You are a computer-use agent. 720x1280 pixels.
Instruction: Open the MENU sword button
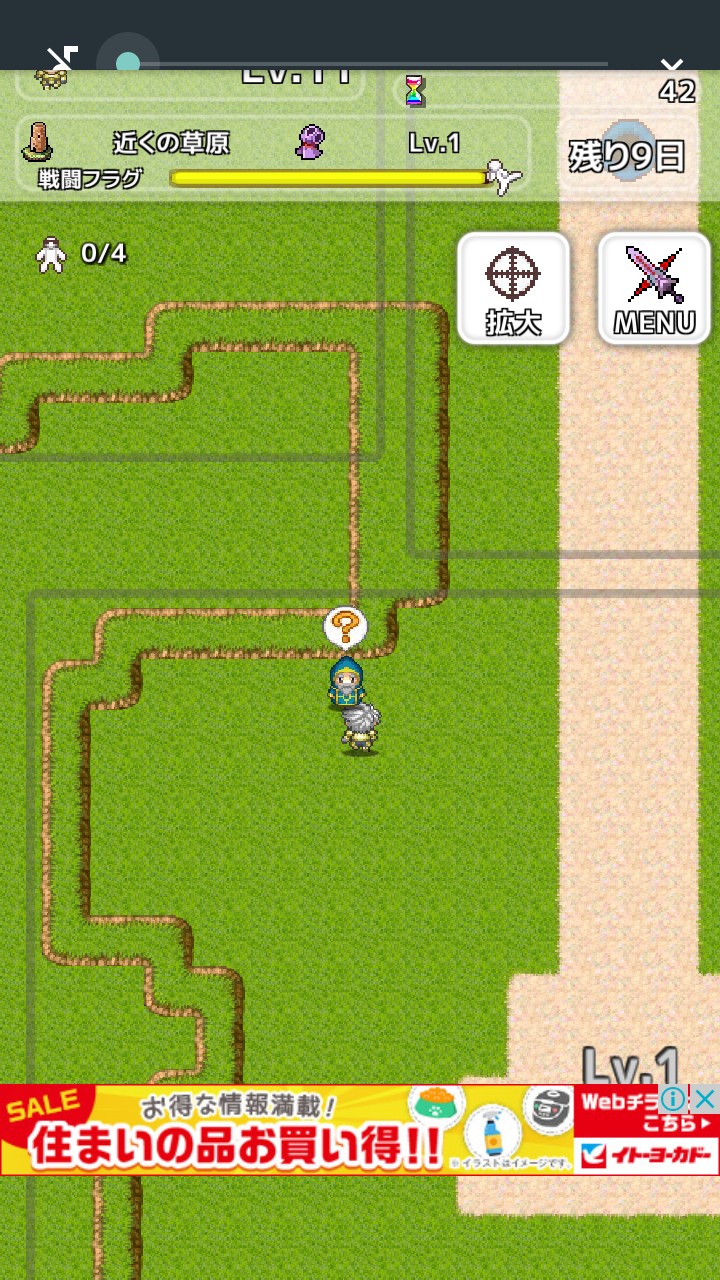654,288
